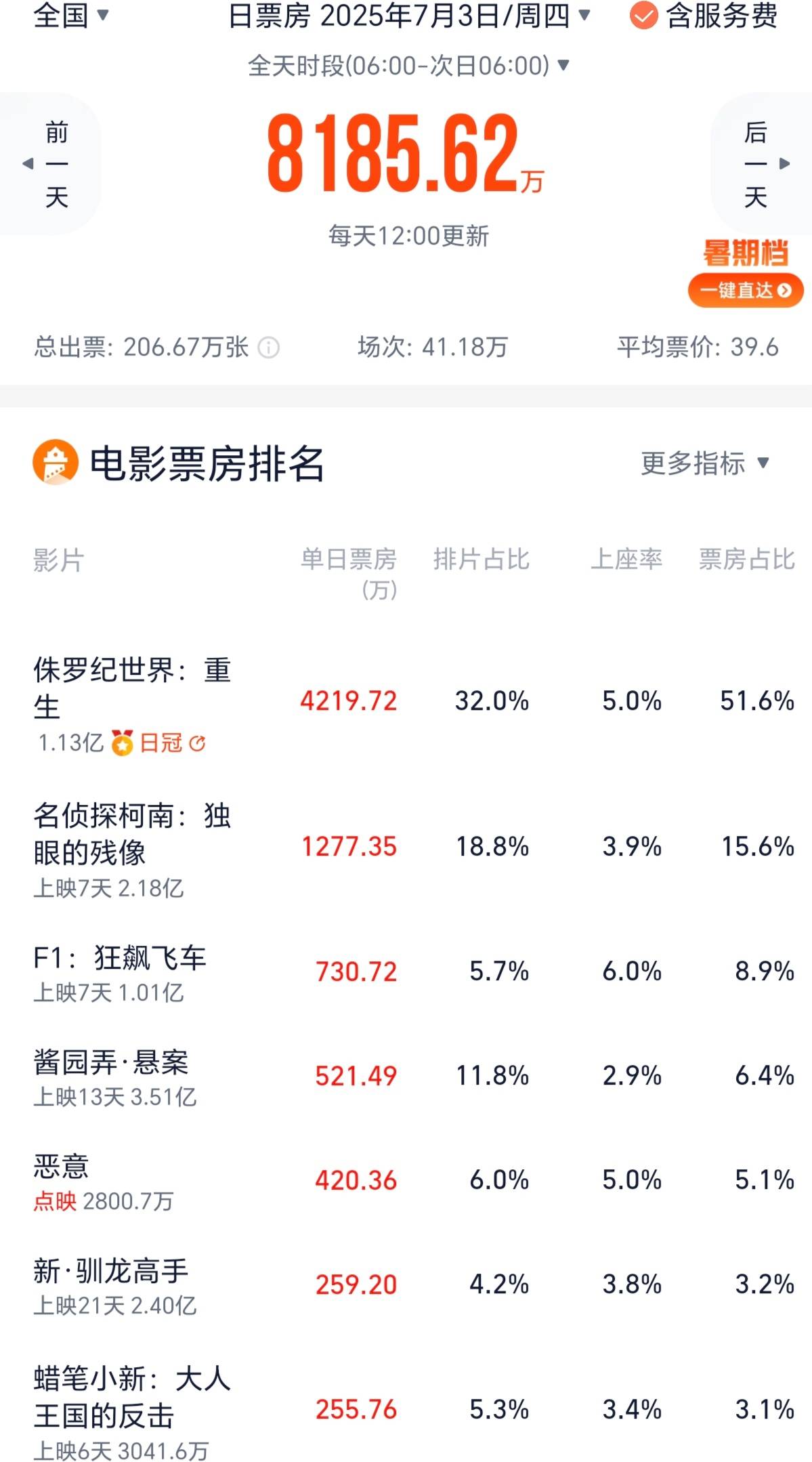Open the 恶意 movie entry
This screenshot has height=1462, width=812.
click(x=406, y=1182)
